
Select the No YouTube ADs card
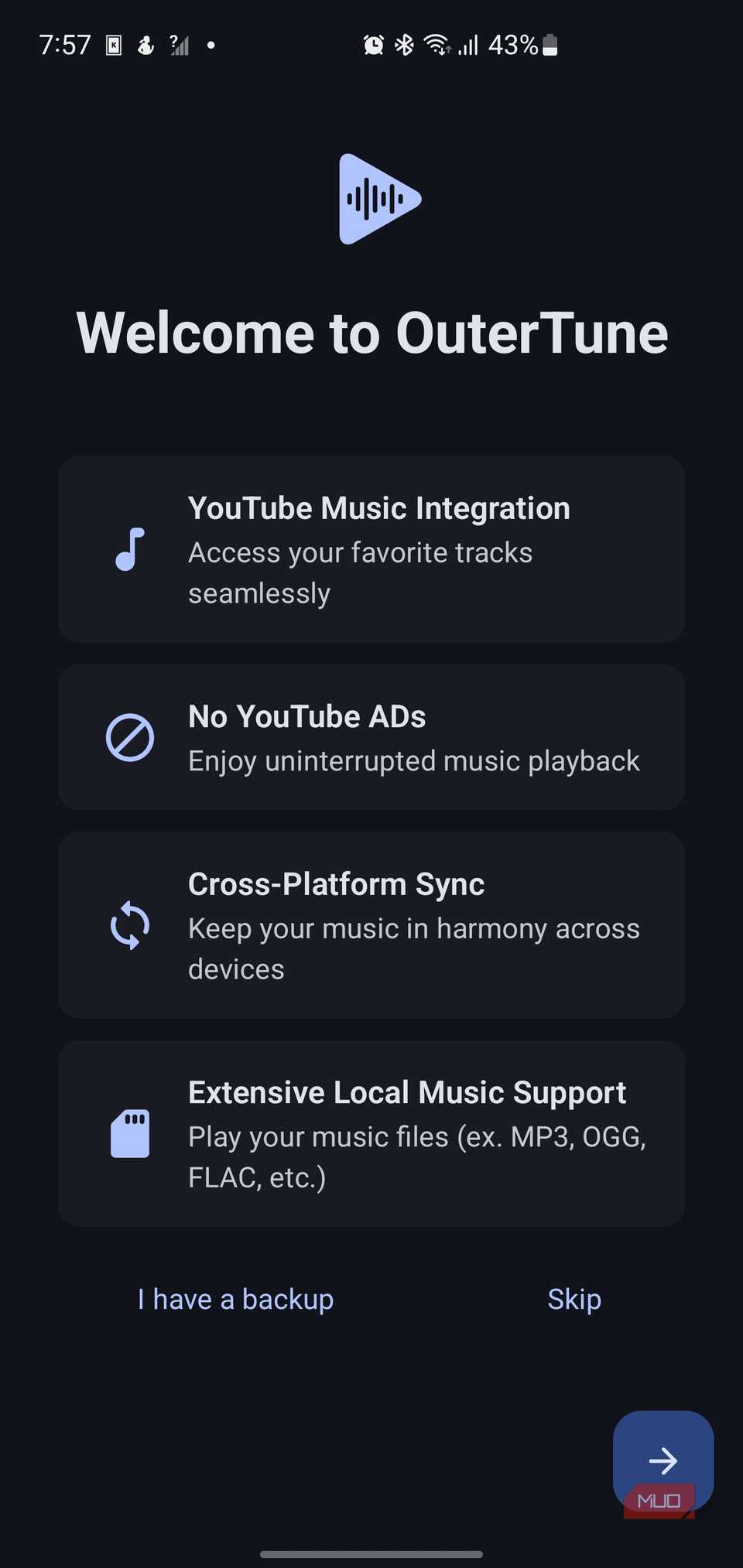point(371,737)
